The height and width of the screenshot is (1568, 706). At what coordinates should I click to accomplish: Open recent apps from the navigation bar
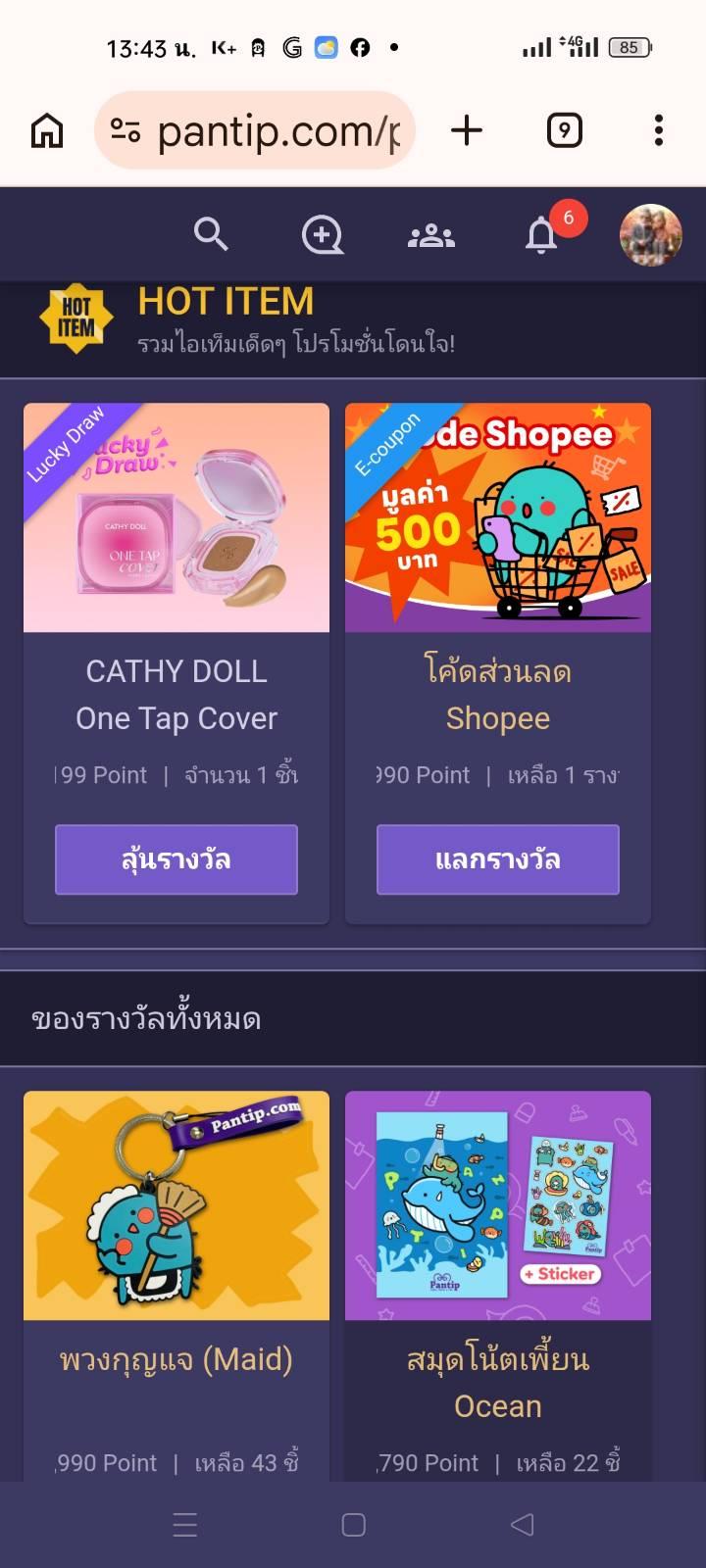click(x=184, y=1524)
